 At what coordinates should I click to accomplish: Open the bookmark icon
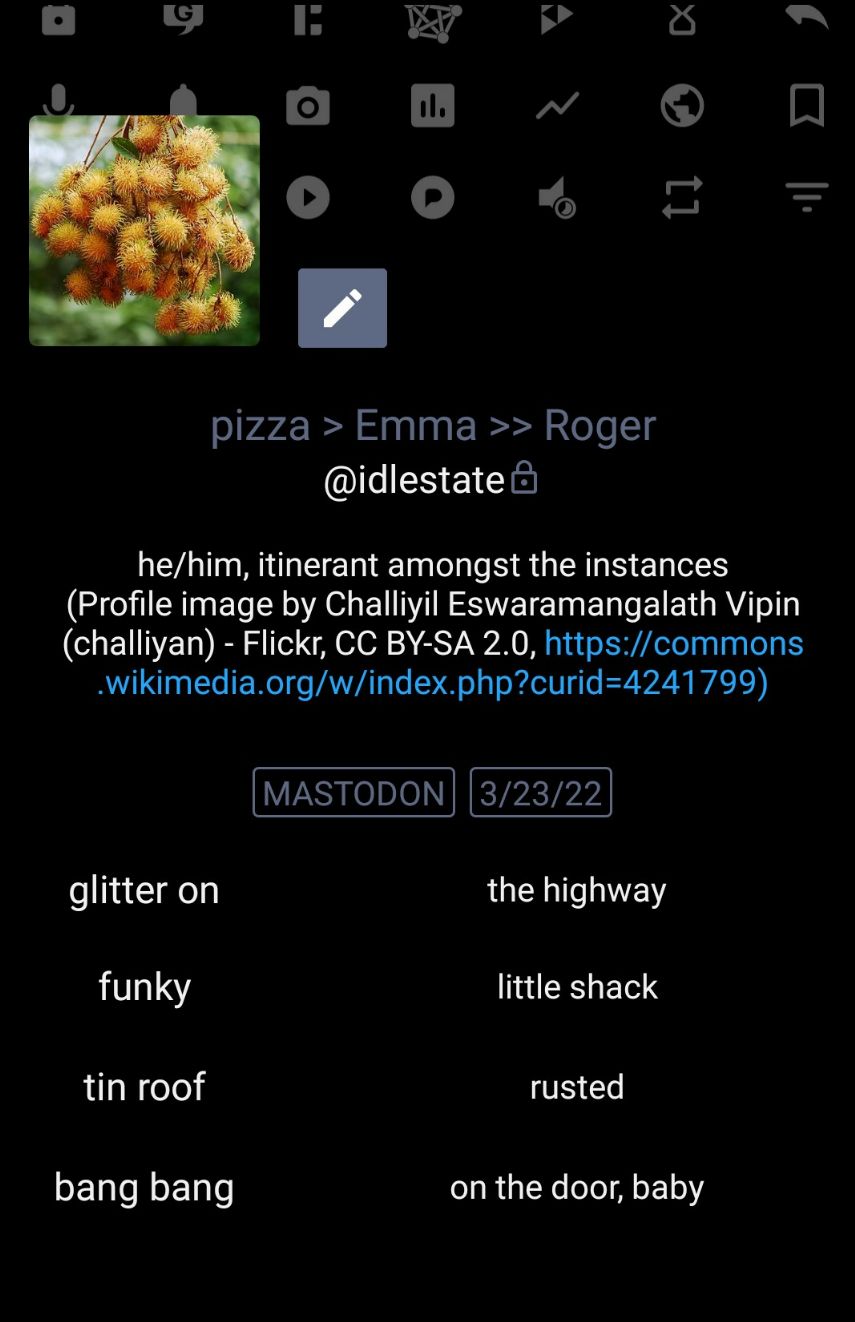pyautogui.click(x=805, y=105)
